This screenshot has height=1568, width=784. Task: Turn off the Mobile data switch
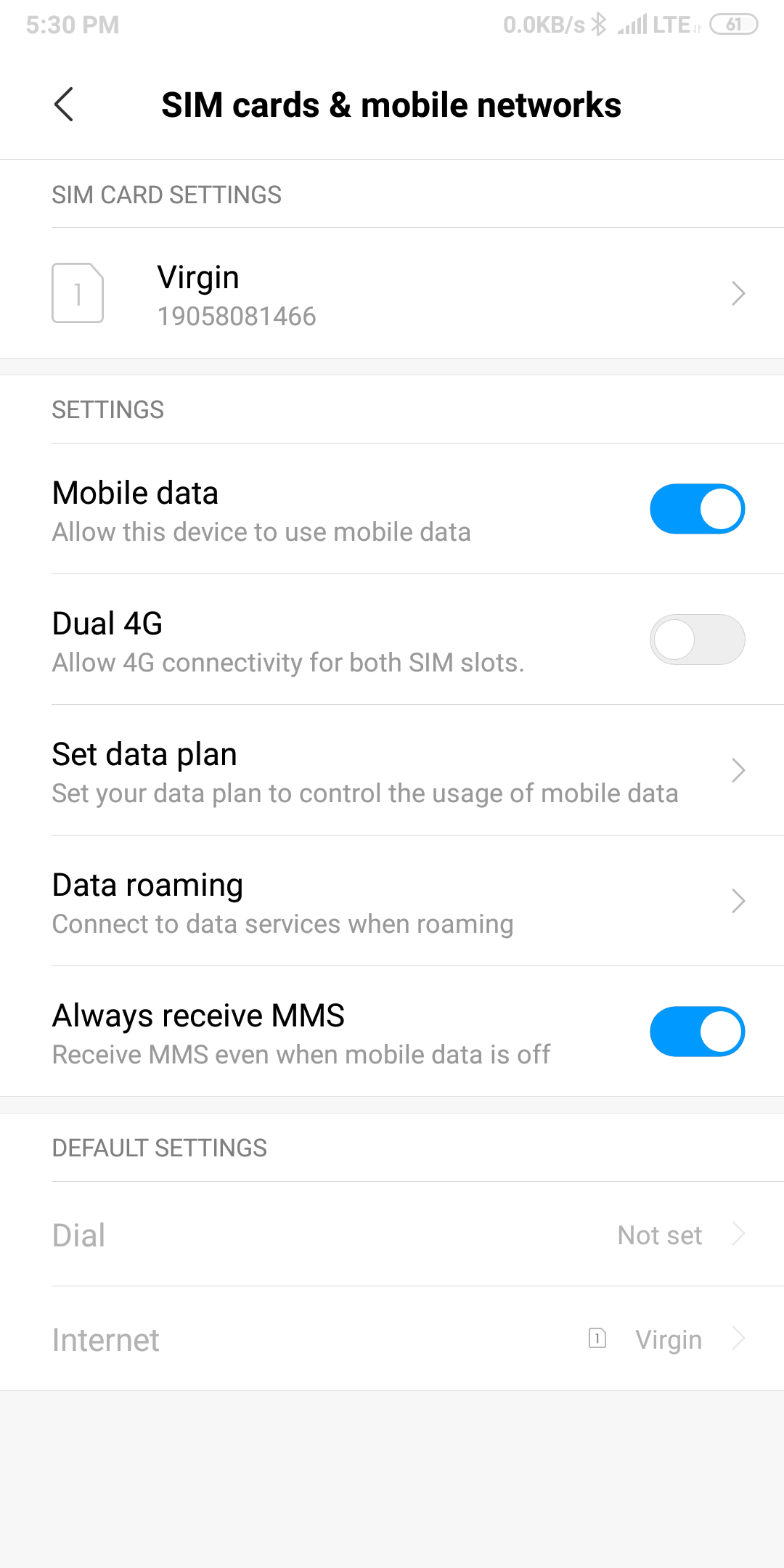pyautogui.click(x=697, y=509)
